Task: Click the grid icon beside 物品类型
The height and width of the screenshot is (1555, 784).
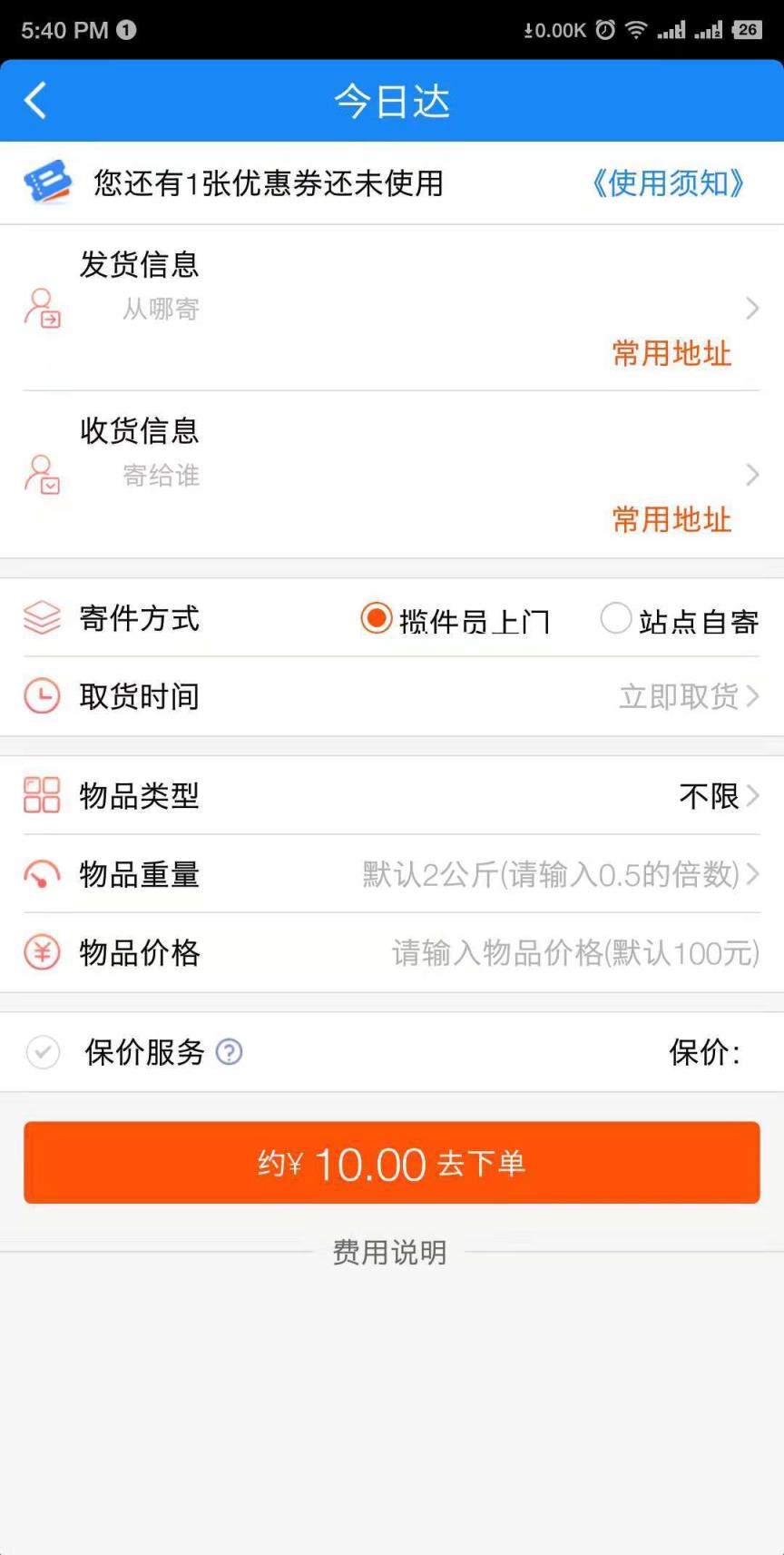Action: [42, 796]
